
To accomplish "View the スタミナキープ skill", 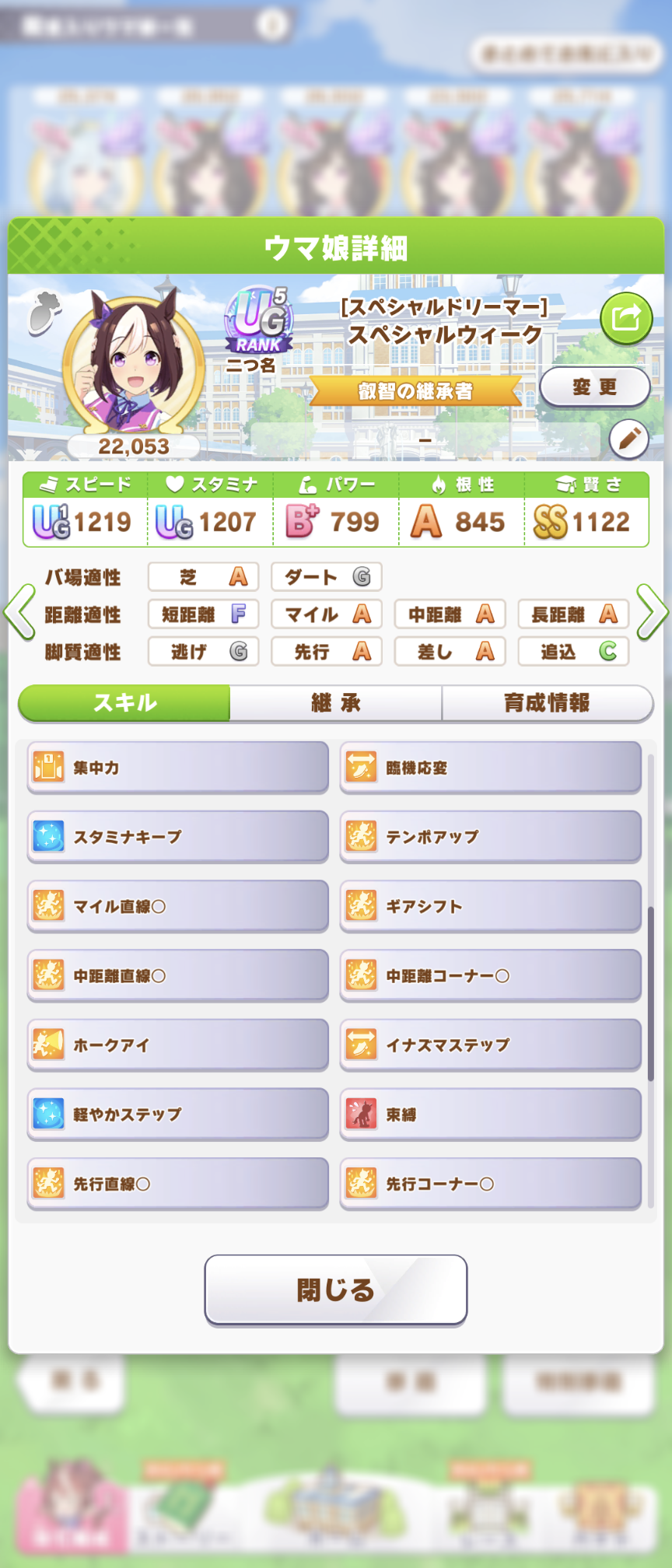I will pos(177,837).
